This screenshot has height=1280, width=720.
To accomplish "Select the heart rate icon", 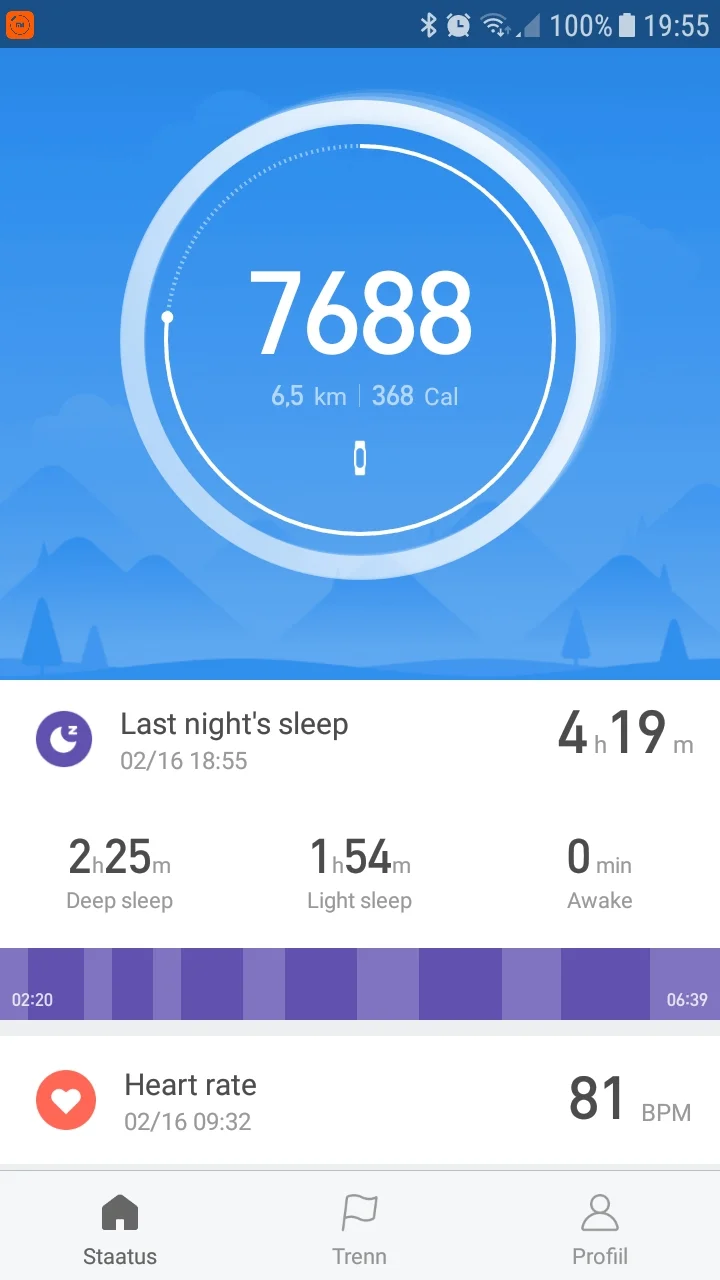I will pos(66,1100).
